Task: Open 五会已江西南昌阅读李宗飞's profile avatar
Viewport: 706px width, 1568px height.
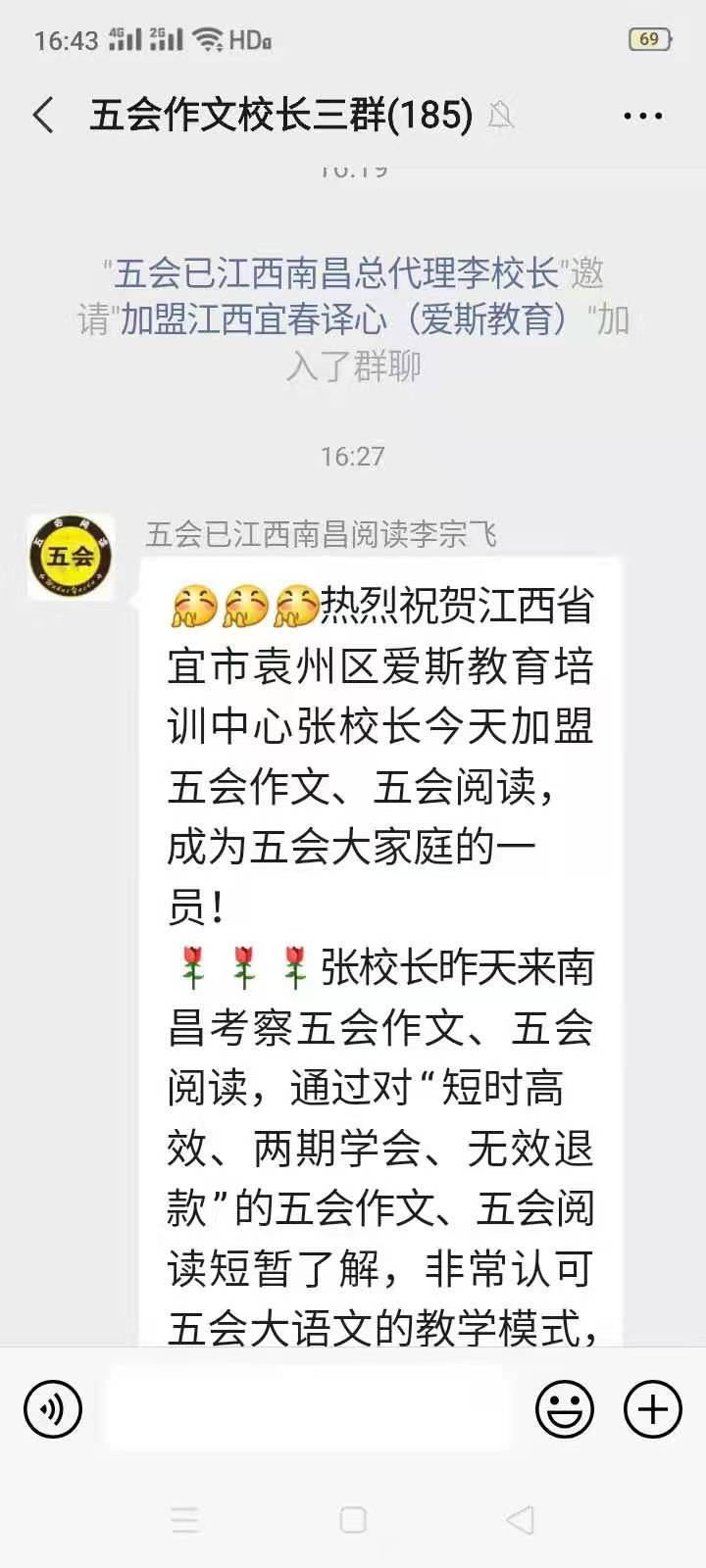Action: point(71,557)
